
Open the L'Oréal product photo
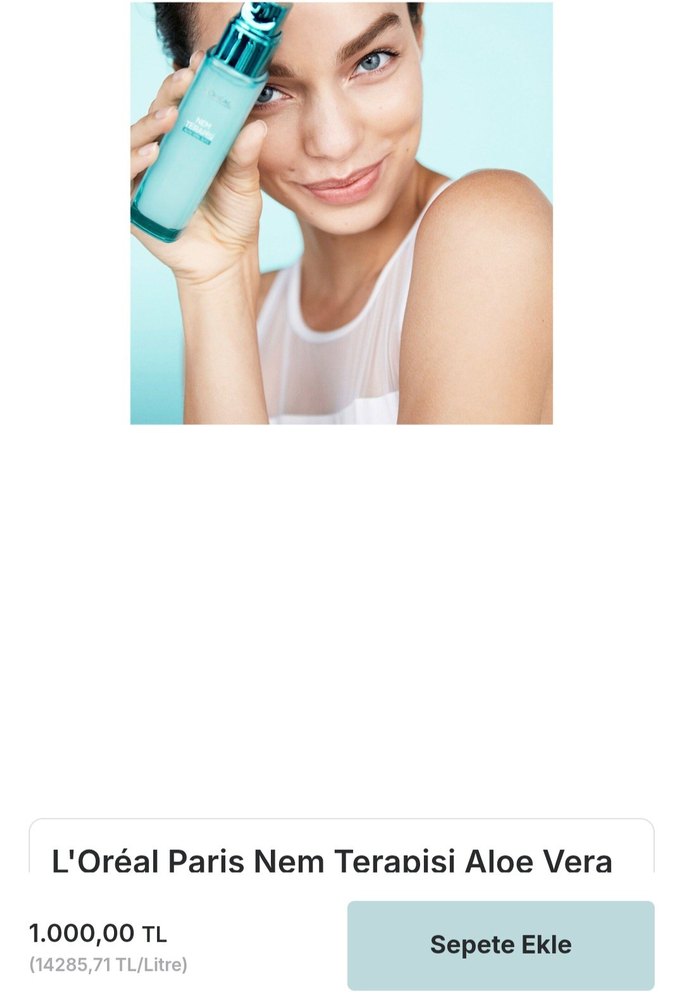tap(341, 213)
